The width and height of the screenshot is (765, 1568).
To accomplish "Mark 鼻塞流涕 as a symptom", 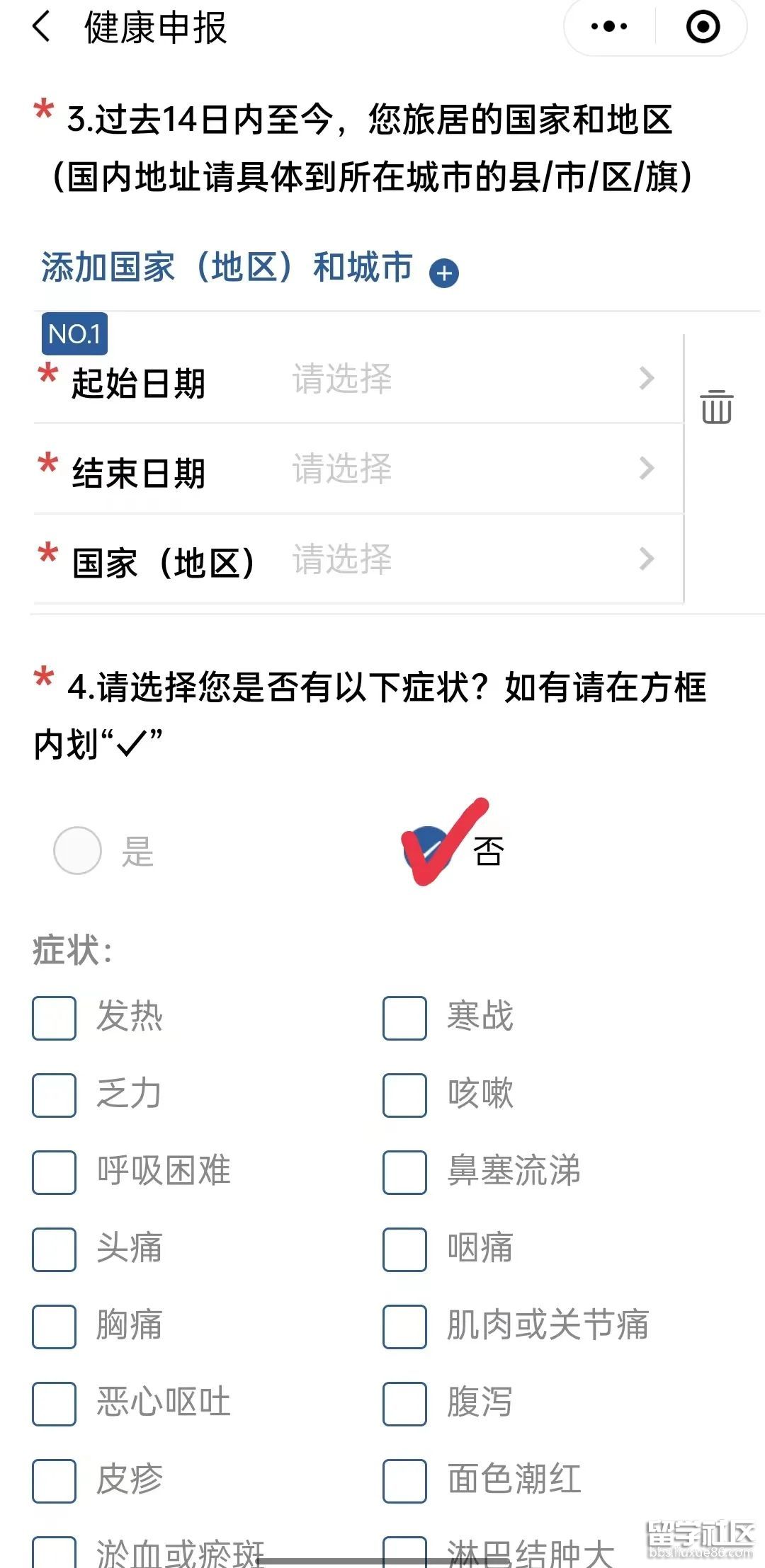I will (404, 1172).
